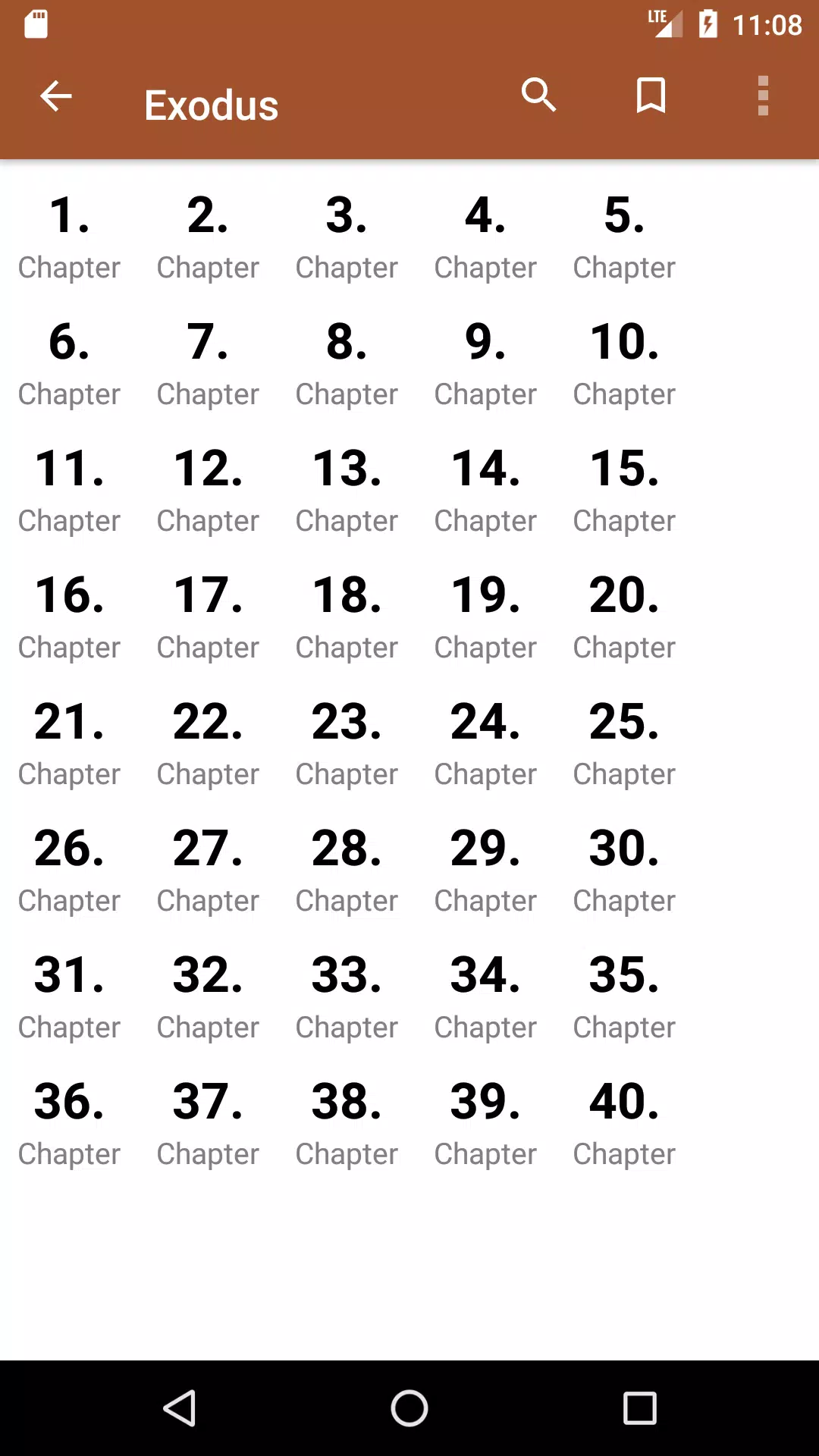Open Chapter 1
This screenshot has width=819, height=1456.
coord(69,237)
